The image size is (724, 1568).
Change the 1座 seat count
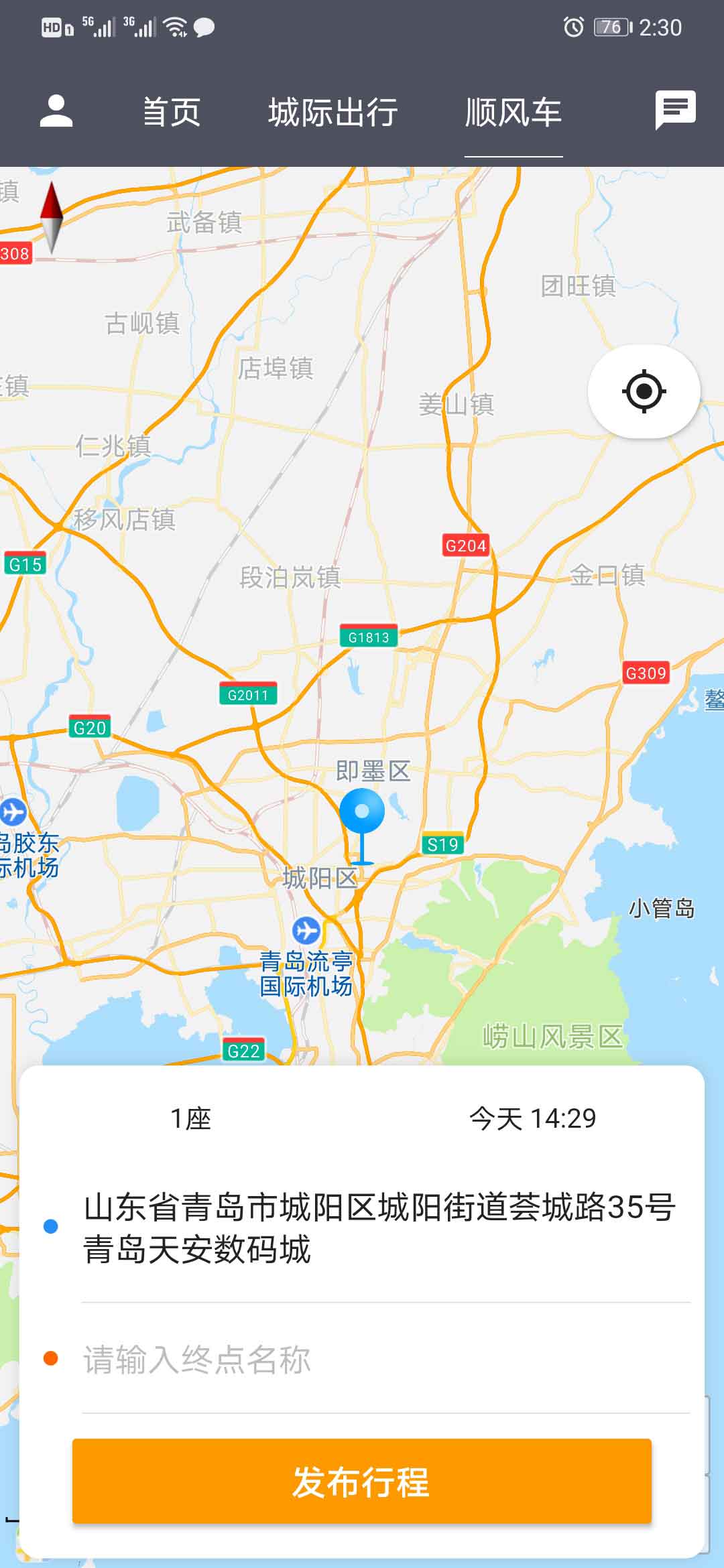191,1118
